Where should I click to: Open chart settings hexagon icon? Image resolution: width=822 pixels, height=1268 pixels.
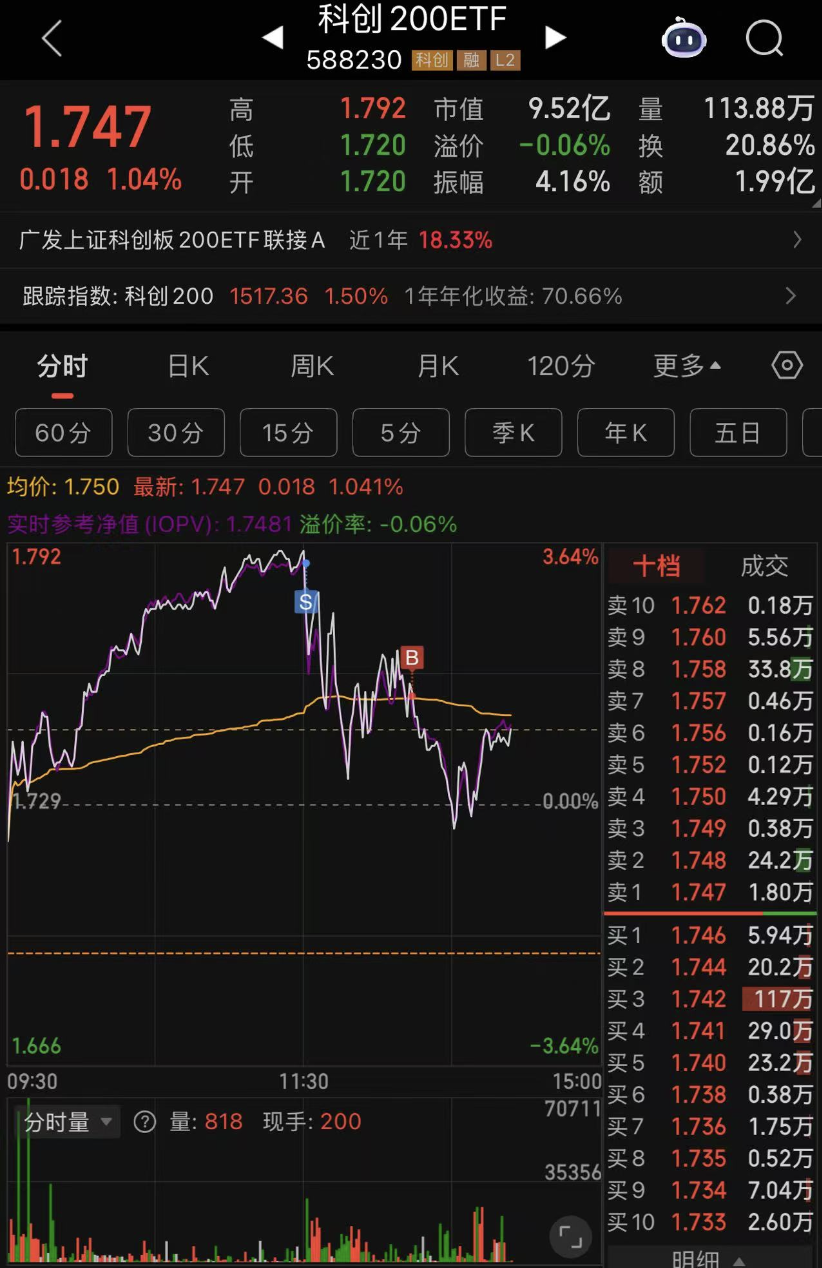(x=787, y=366)
